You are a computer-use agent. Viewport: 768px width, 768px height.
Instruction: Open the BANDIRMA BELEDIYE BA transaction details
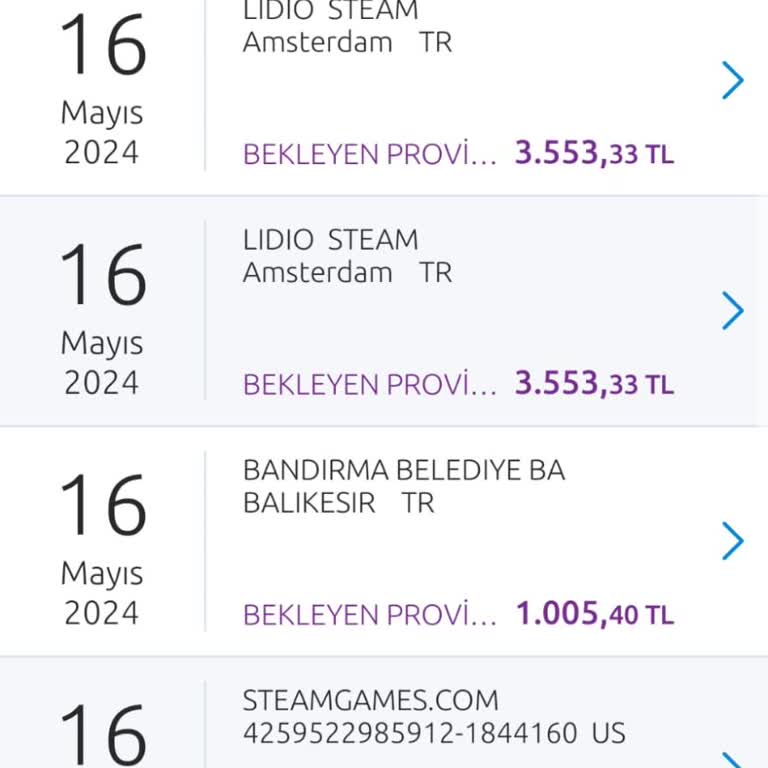click(x=732, y=541)
